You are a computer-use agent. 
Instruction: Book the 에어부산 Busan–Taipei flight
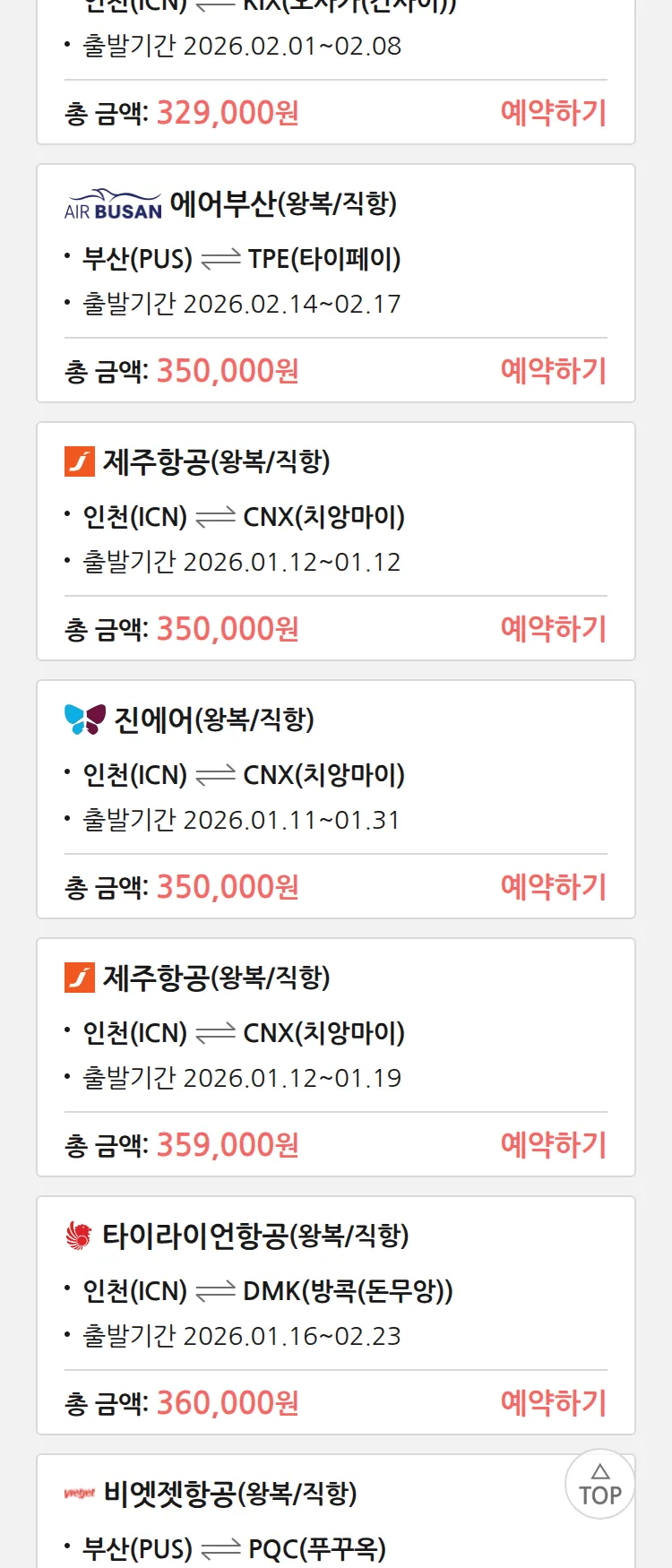point(553,371)
